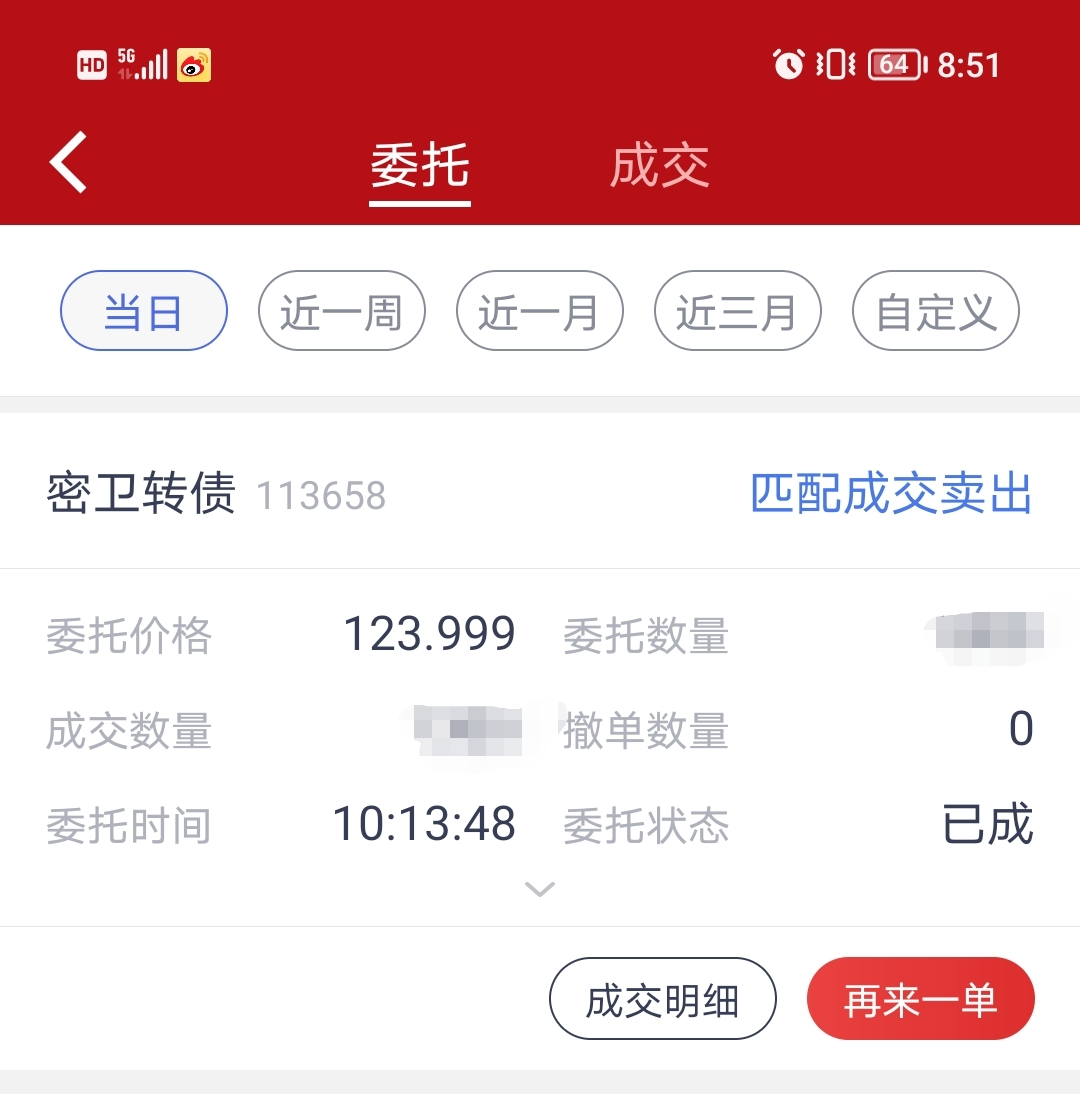View 成交明细 for 密卫转债
Viewport: 1080px width, 1096px height.
[663, 998]
